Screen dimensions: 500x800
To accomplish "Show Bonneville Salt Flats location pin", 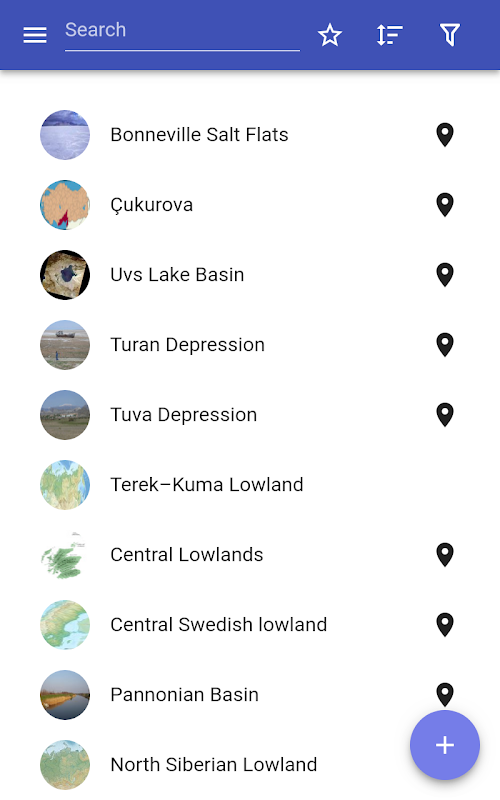I will 445,135.
